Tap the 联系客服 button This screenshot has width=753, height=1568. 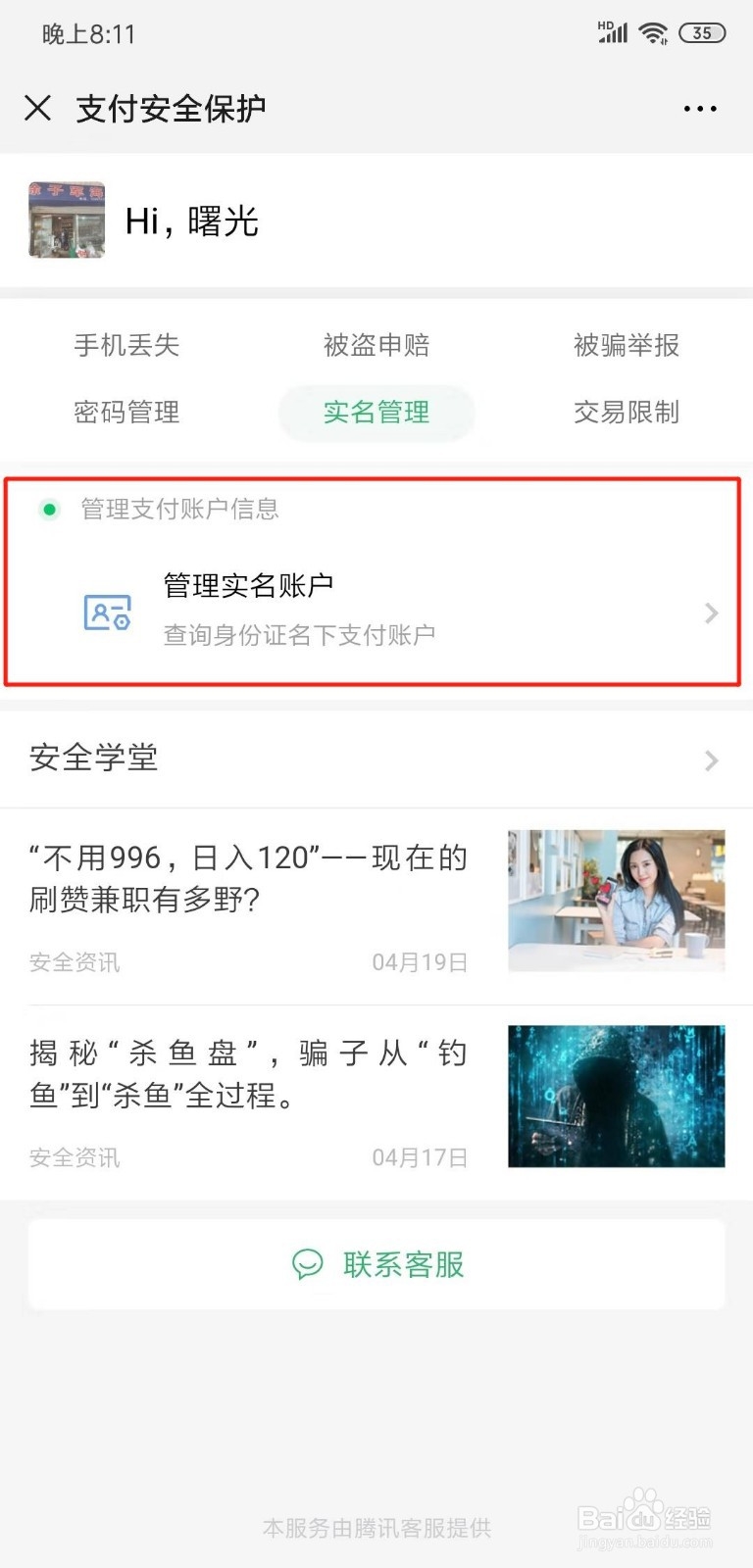pos(376,1264)
